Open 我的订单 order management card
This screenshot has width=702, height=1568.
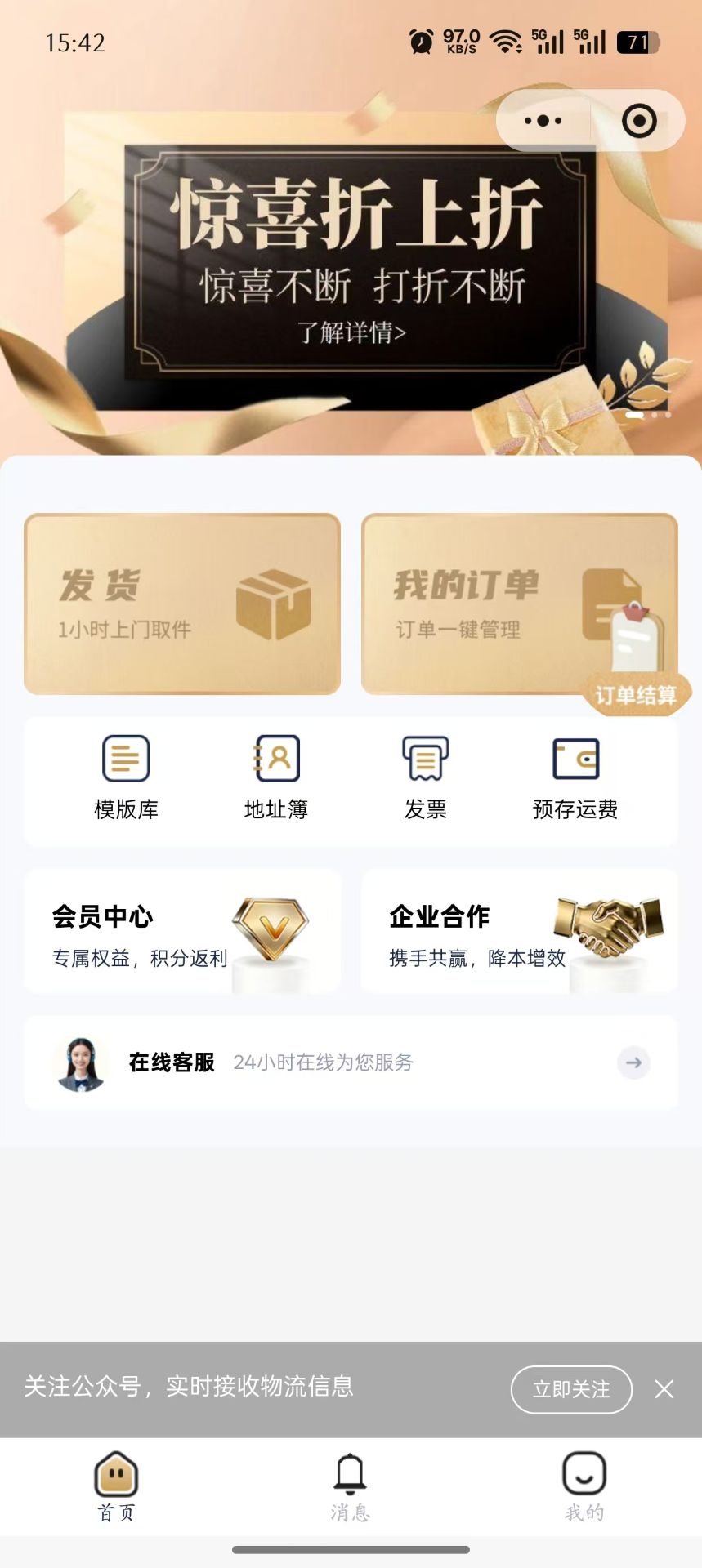(x=519, y=604)
